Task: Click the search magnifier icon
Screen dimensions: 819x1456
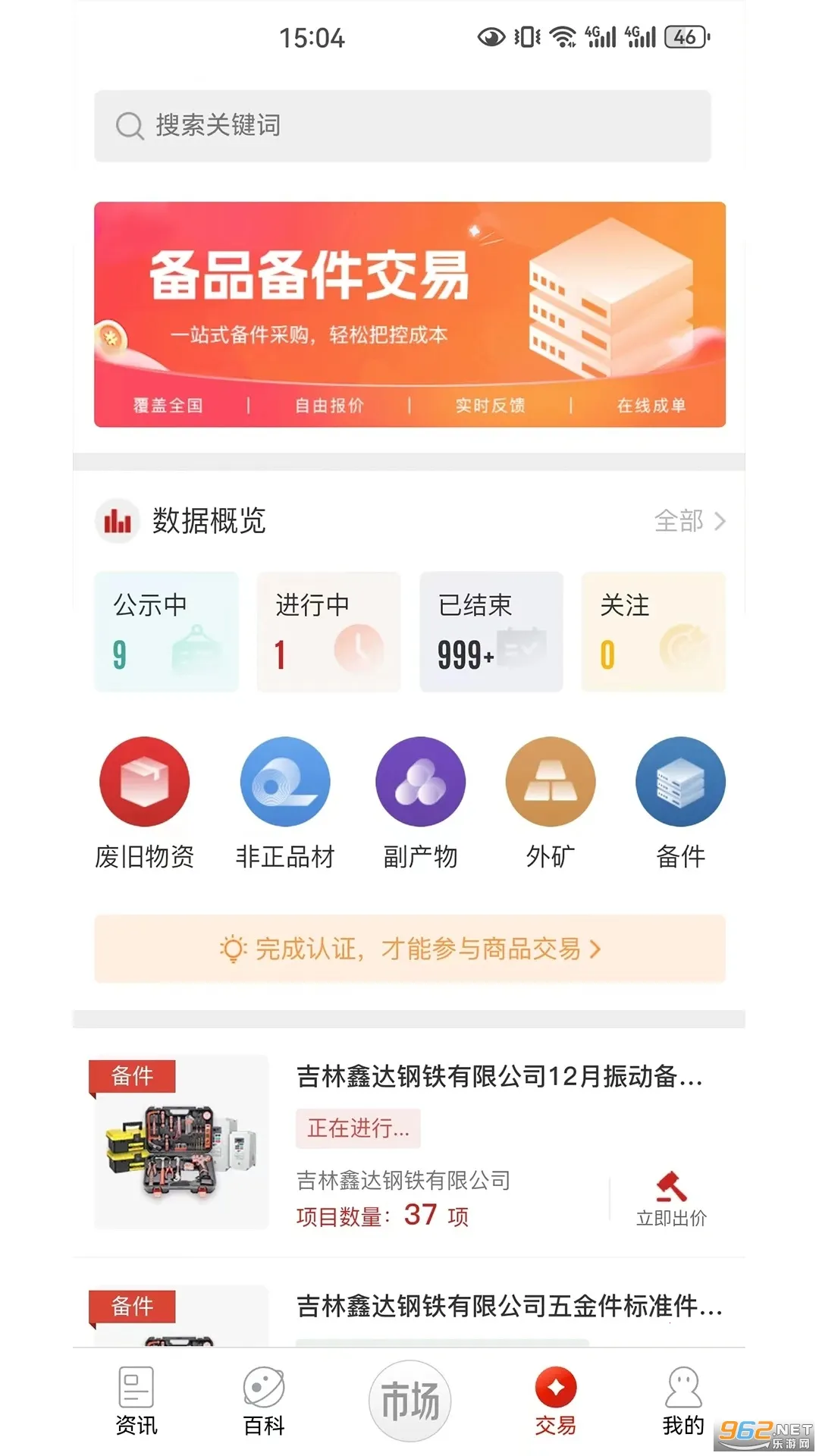Action: coord(130,126)
